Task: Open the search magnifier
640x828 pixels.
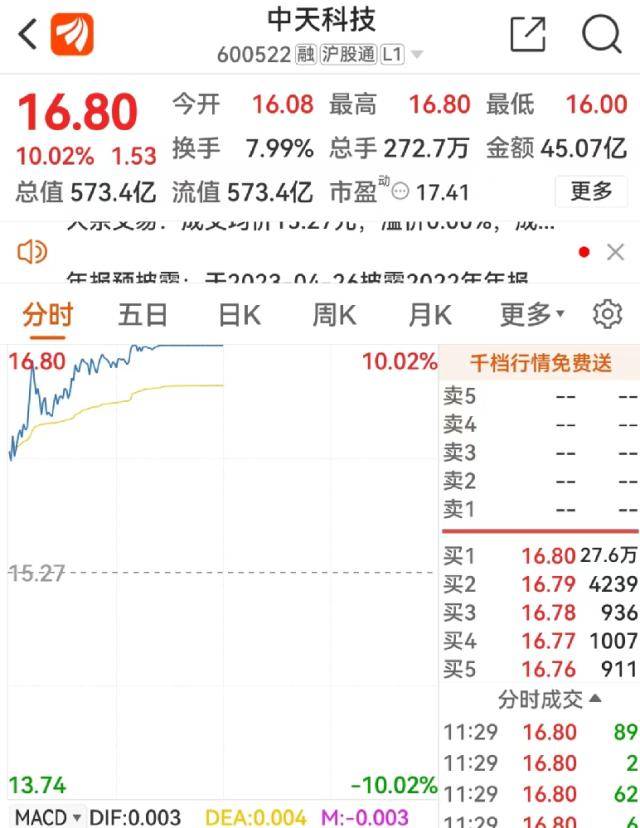Action: [x=601, y=35]
